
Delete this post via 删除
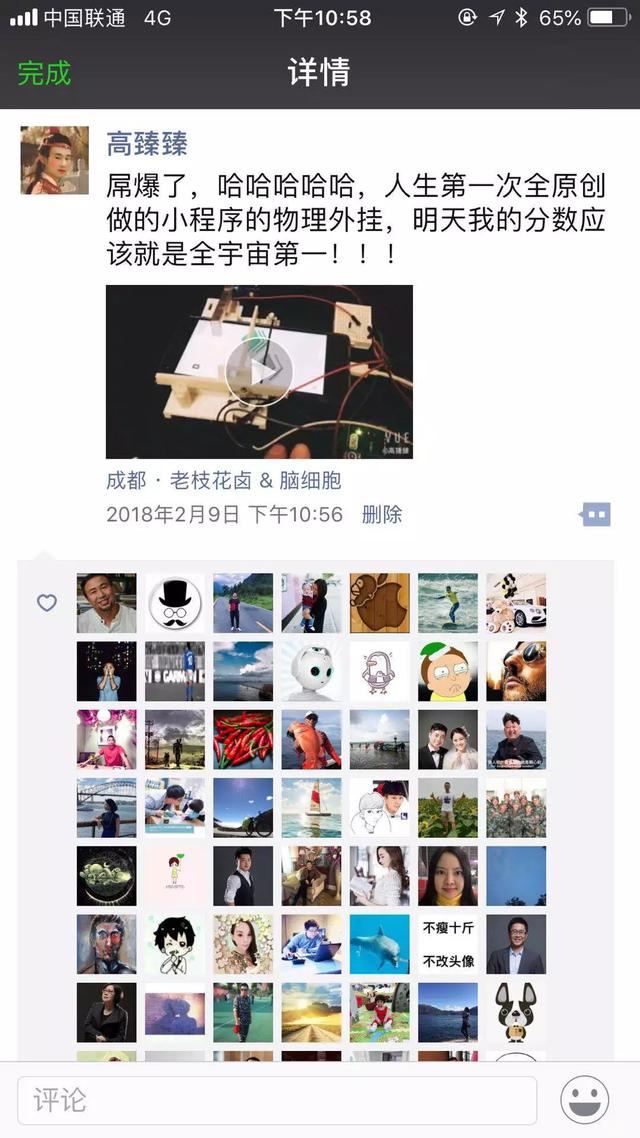point(382,515)
